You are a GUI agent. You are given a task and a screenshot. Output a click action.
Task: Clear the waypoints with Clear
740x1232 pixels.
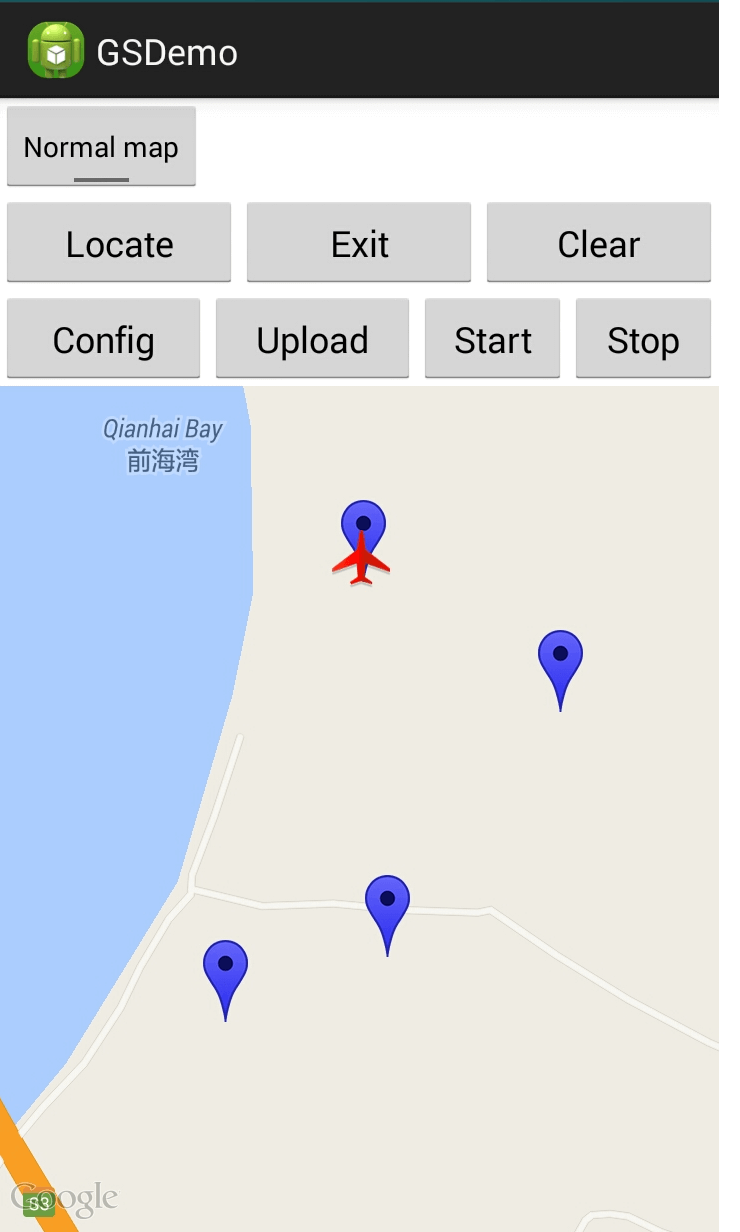click(598, 243)
